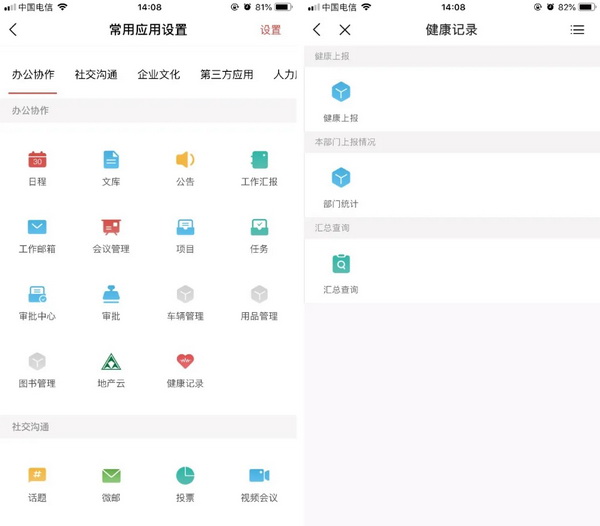Go back from 常用应用设置 screen
Screen dimensions: 600x526
point(13,30)
